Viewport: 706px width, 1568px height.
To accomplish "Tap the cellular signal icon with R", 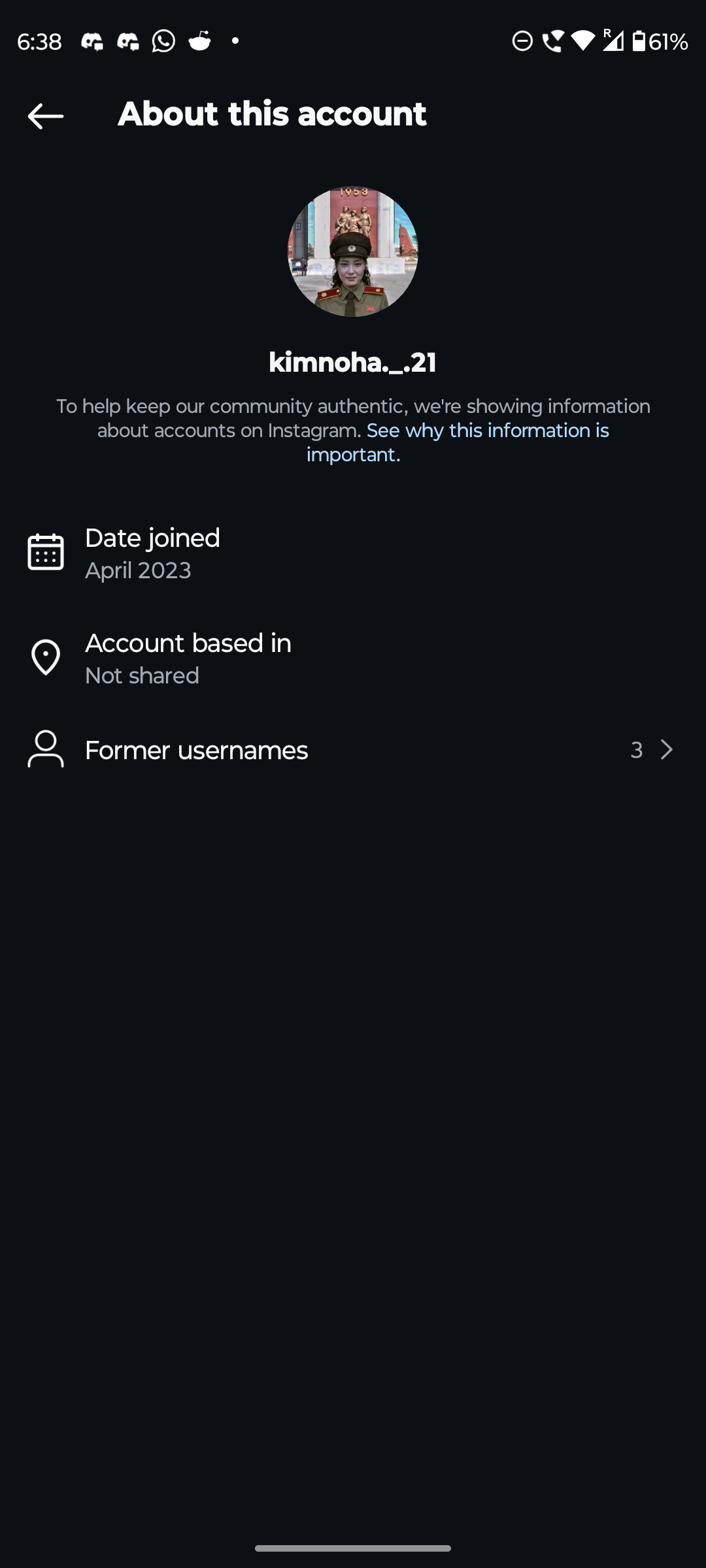I will click(x=612, y=41).
